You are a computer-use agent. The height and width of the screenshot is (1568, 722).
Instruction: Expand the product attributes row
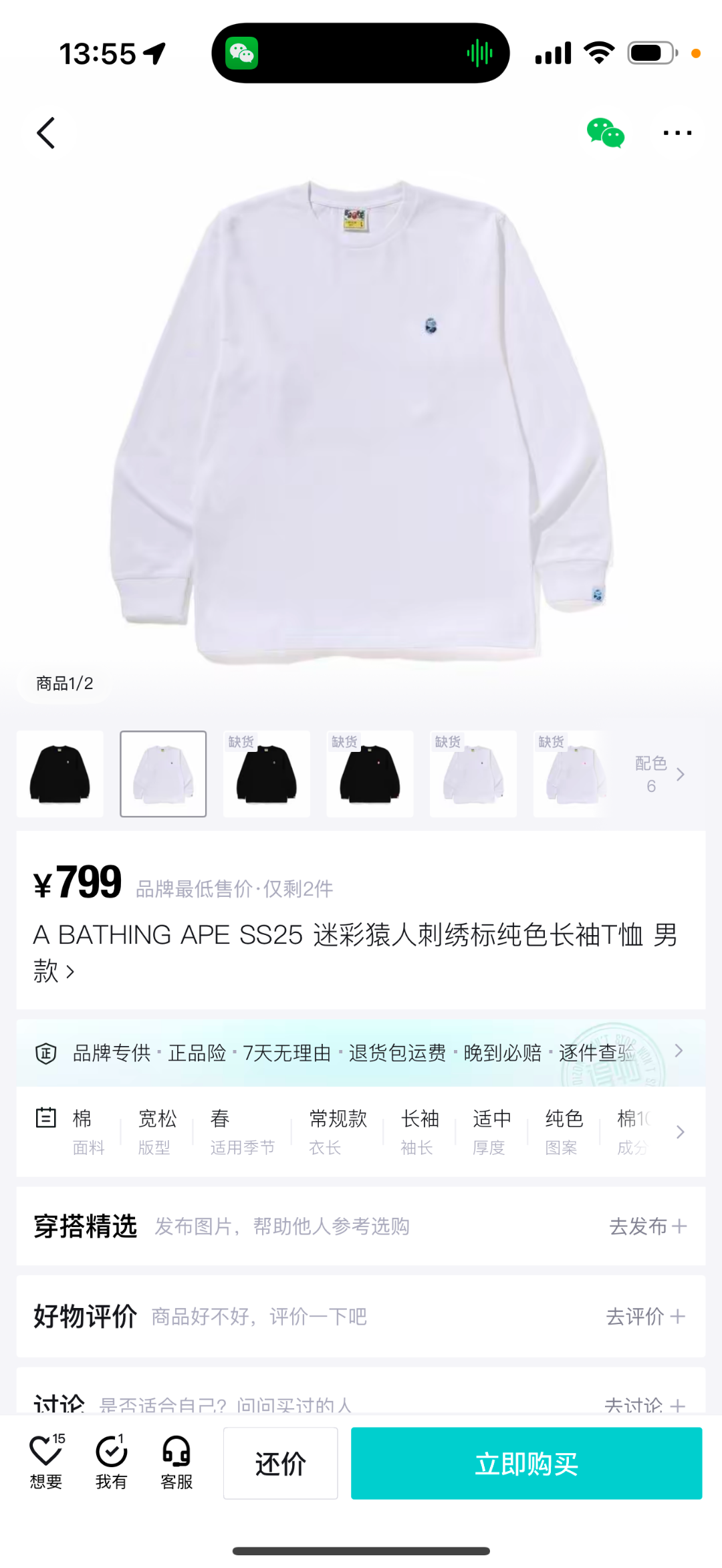pyautogui.click(x=680, y=1132)
